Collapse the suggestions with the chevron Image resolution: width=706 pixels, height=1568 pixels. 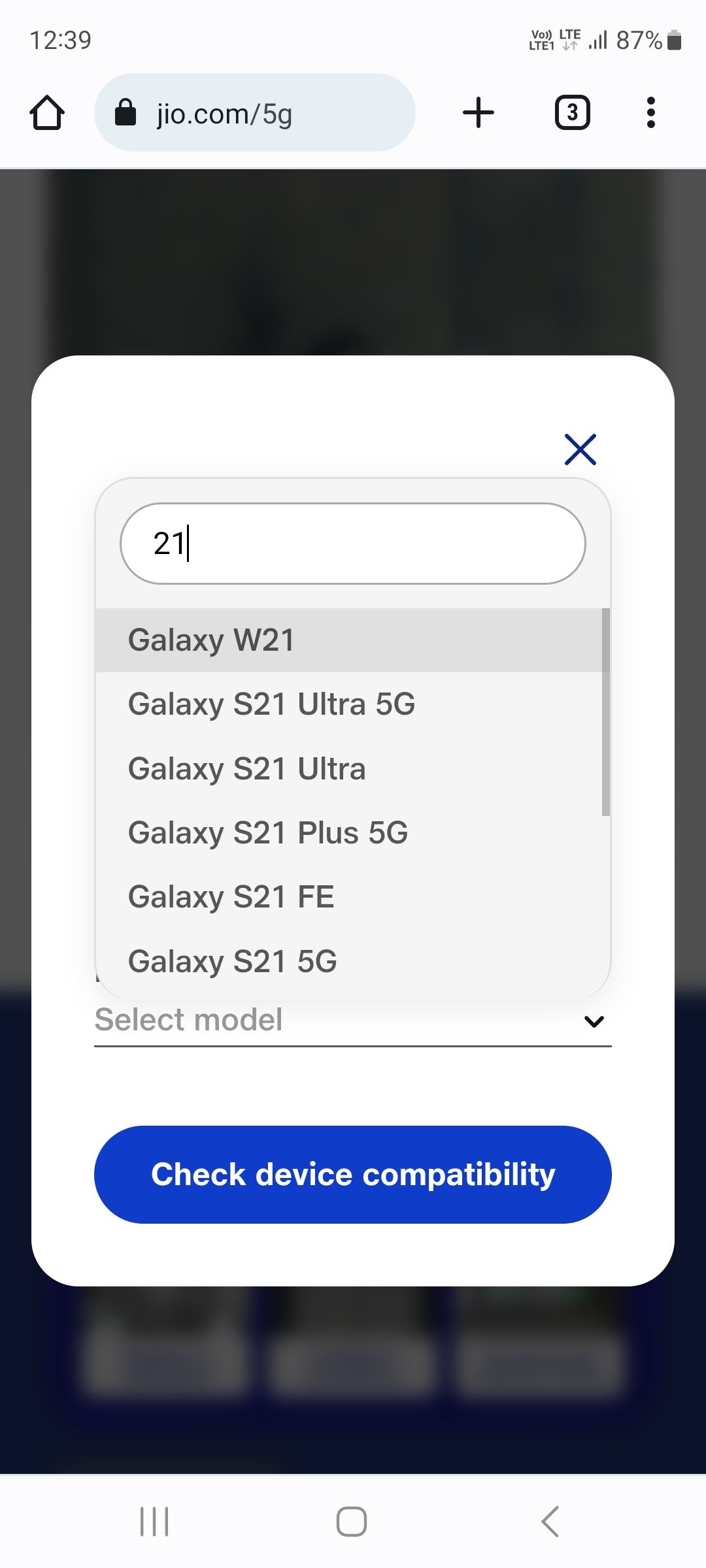coord(594,1021)
